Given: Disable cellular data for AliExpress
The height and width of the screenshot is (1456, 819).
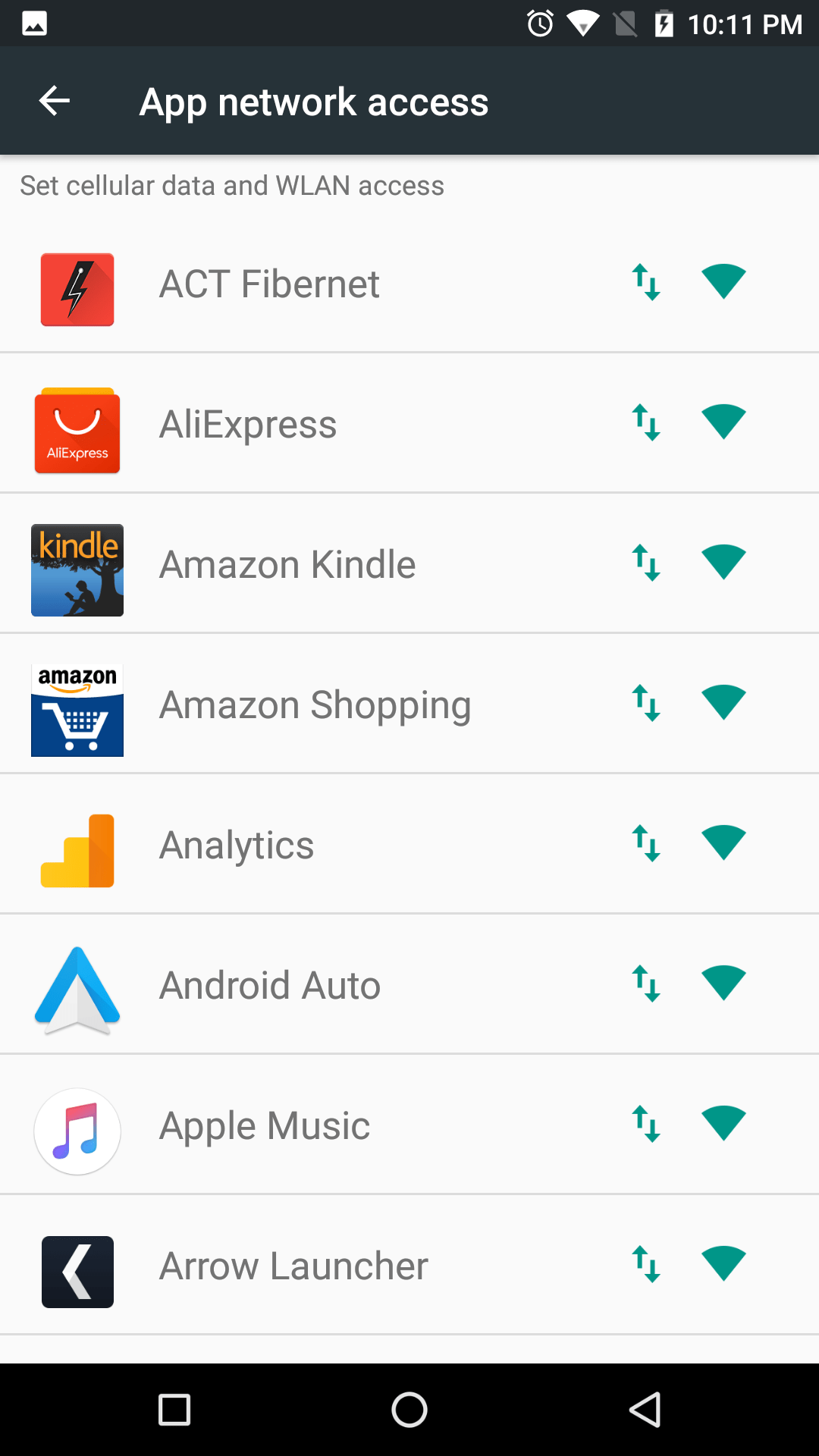Looking at the screenshot, I should [647, 422].
